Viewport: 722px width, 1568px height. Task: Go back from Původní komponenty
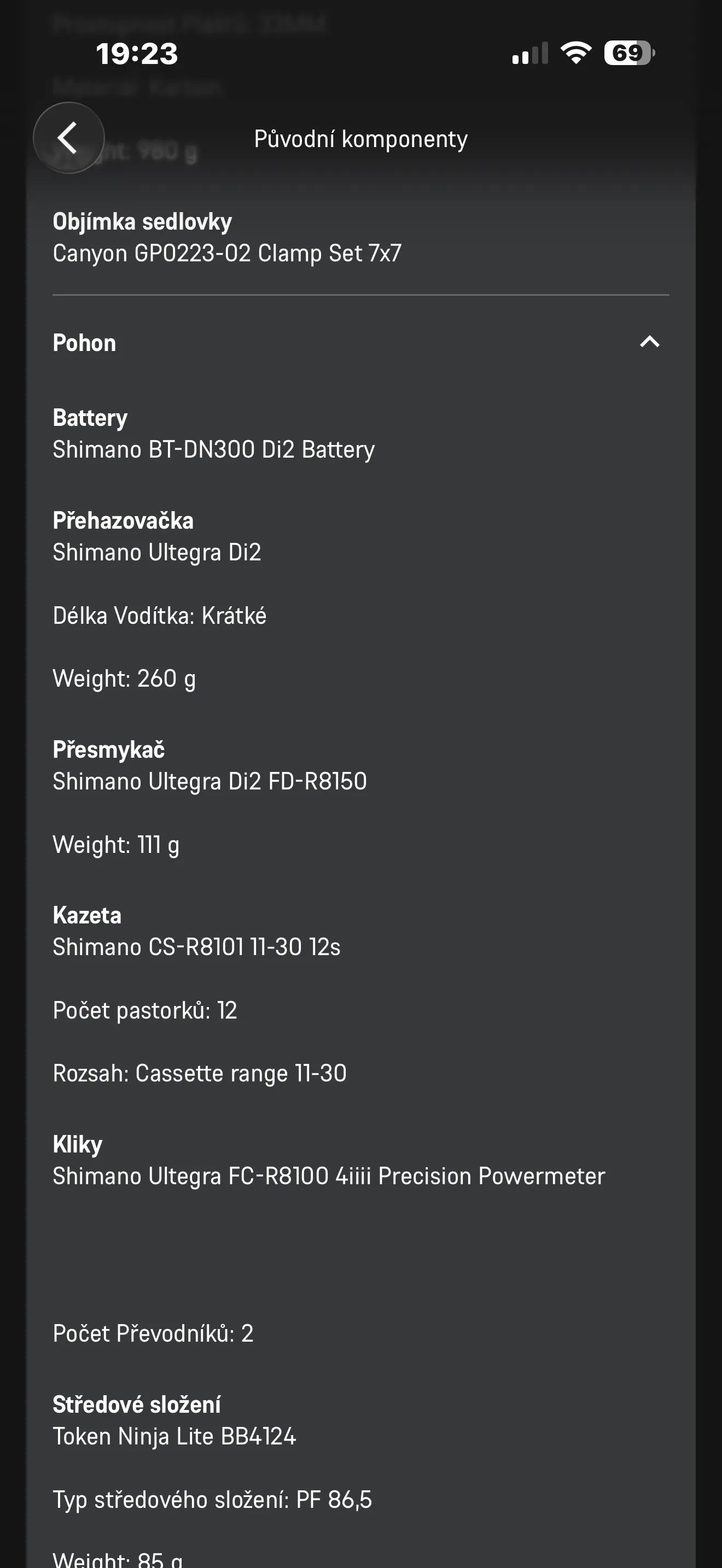[68, 138]
